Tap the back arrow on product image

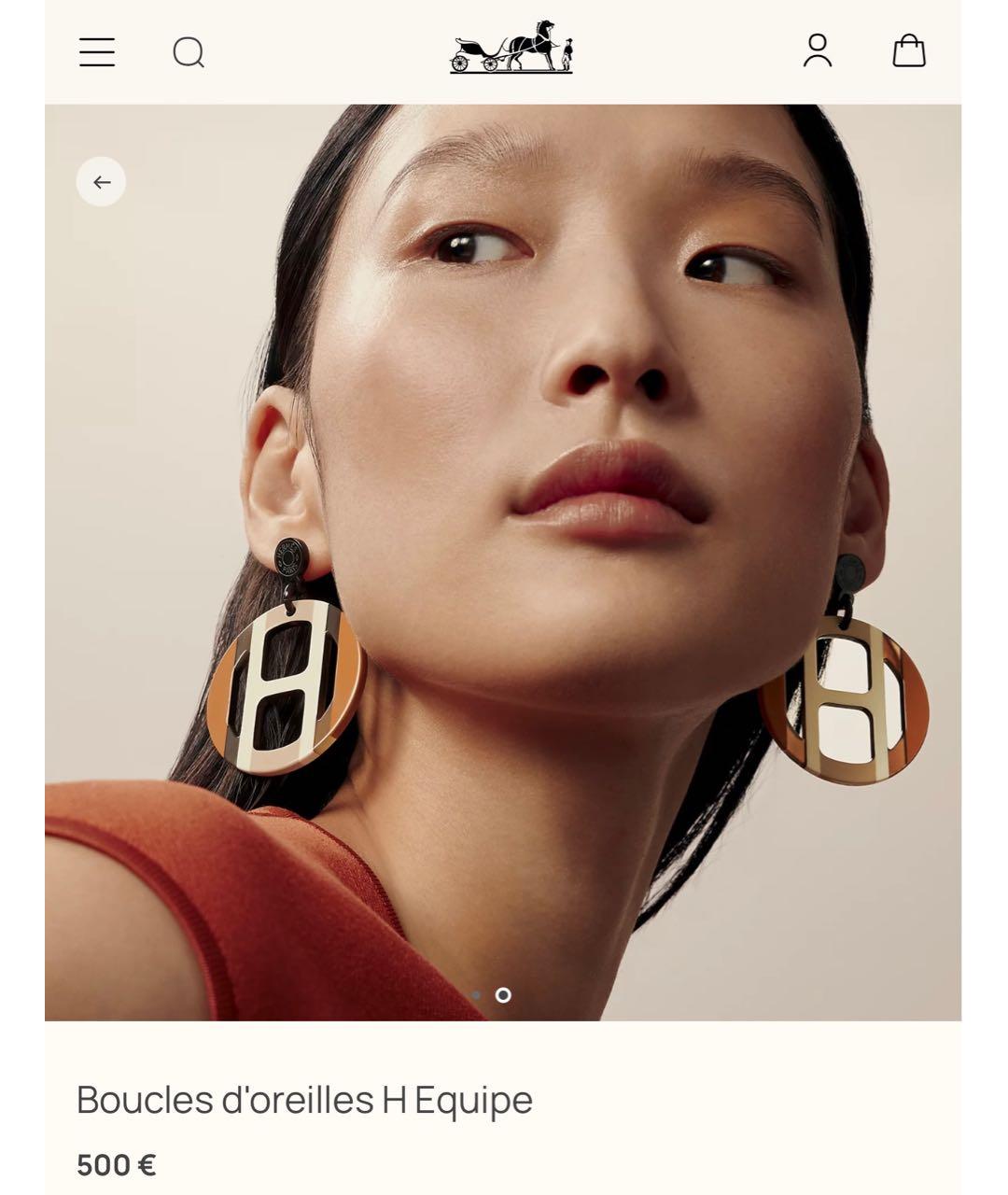tap(101, 182)
